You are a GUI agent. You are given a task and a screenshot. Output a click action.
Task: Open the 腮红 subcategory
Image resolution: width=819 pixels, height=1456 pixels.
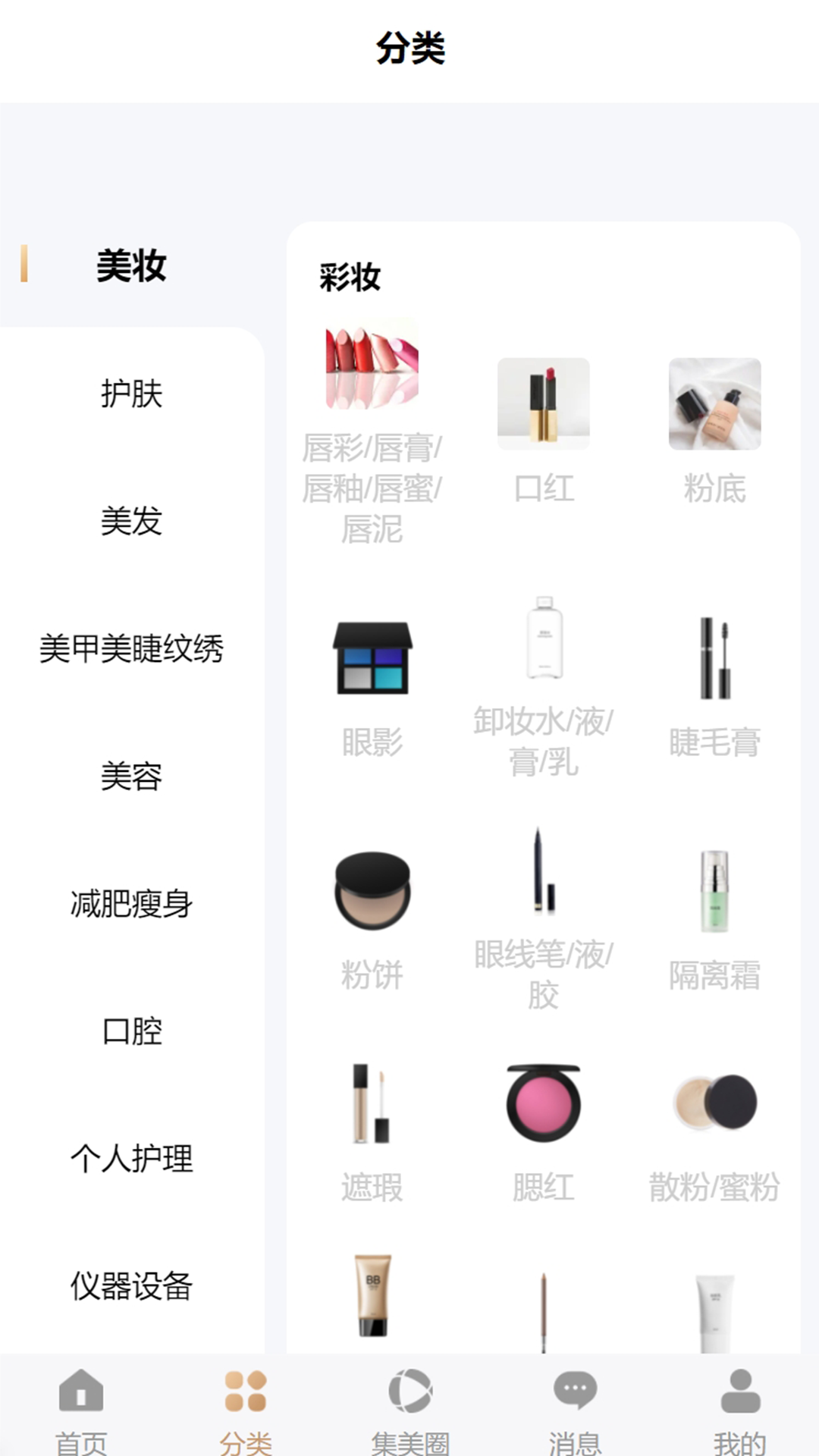coord(543,1130)
